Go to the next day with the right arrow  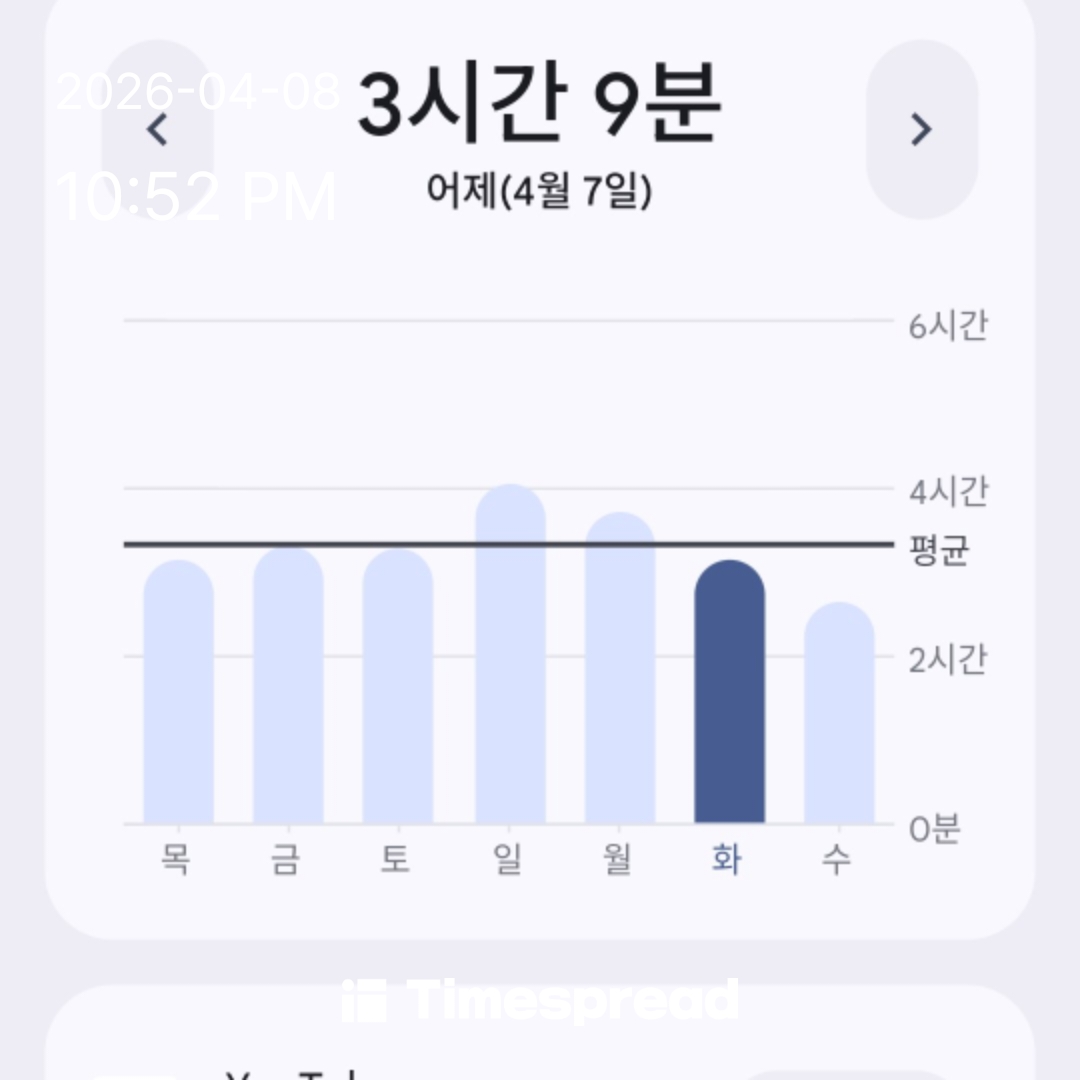point(921,130)
